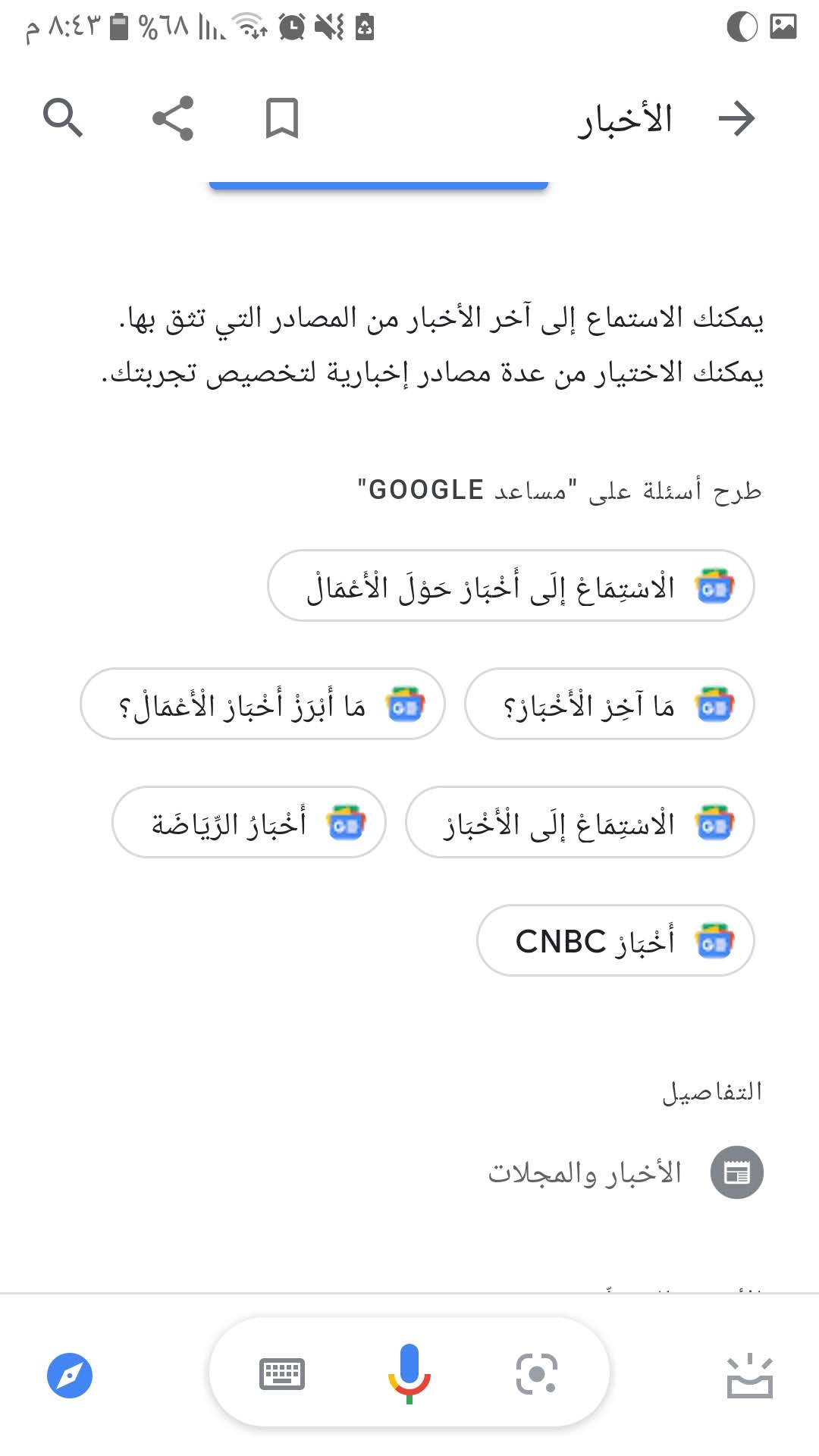This screenshot has height=1456, width=819.
Task: Select chip أخبار CNBC
Action: click(615, 941)
